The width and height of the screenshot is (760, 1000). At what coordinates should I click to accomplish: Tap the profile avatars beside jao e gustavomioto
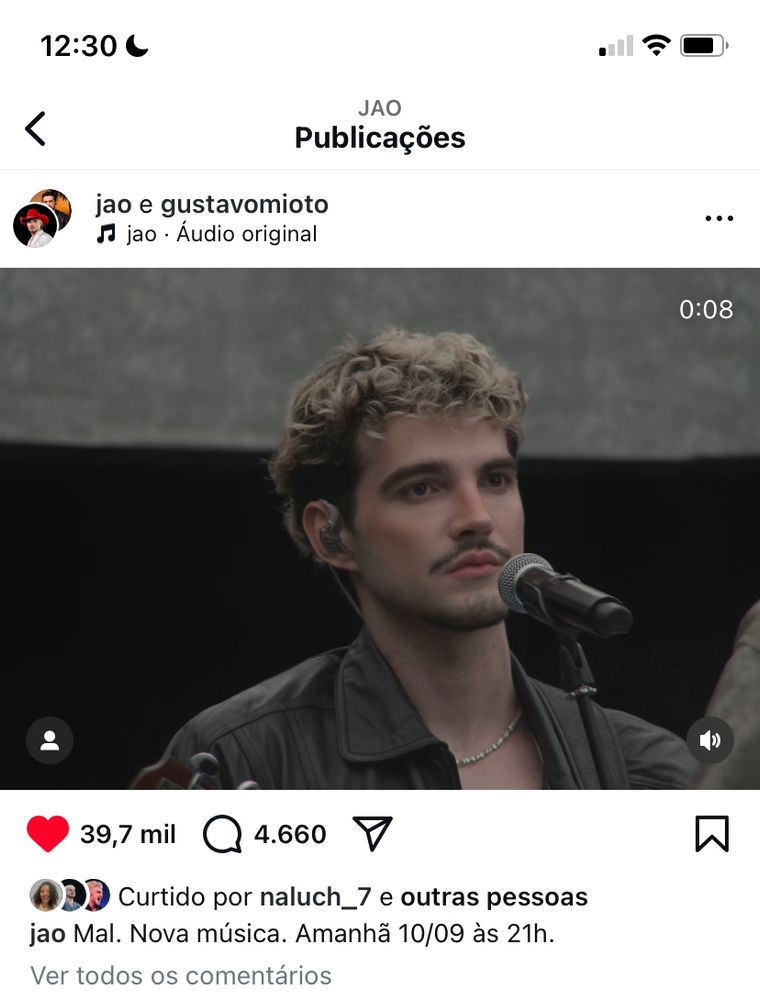tap(42, 218)
